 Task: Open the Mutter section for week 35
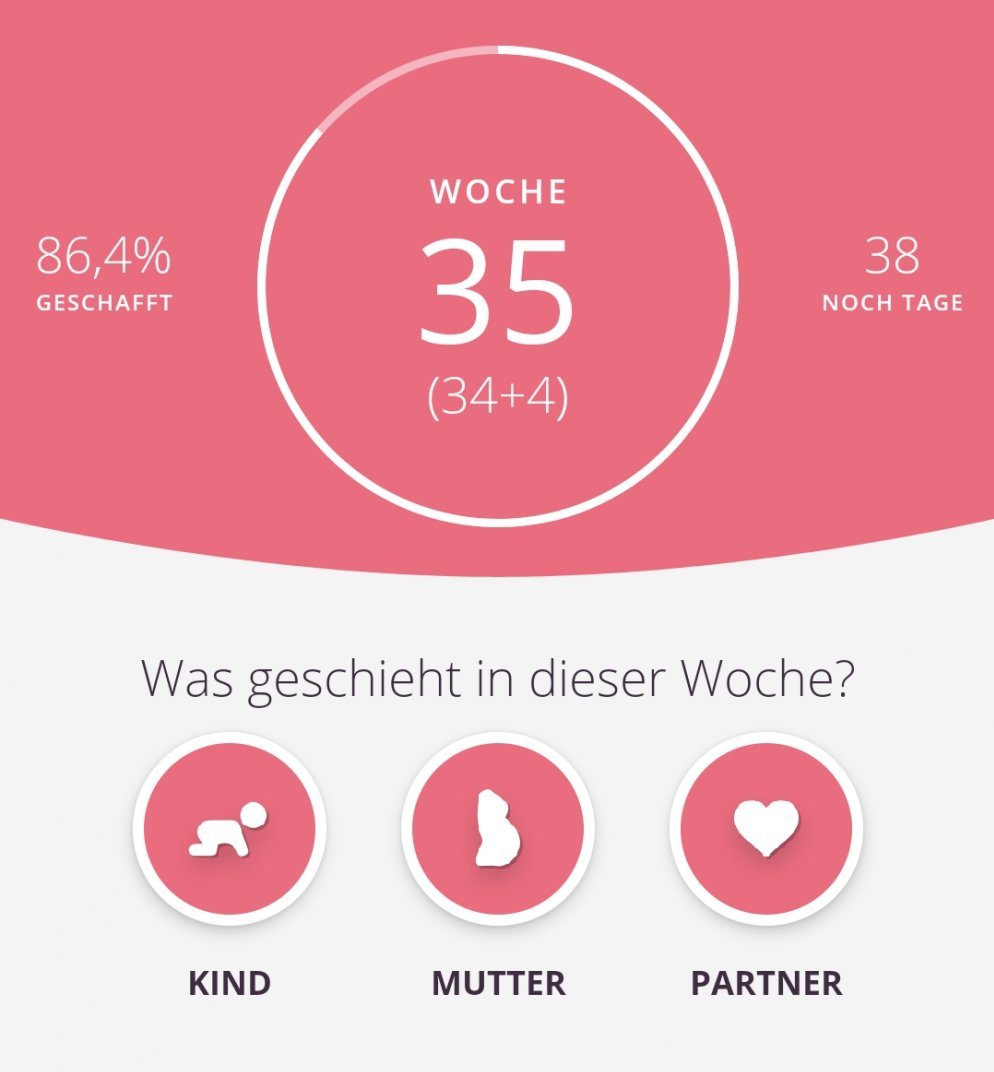498,829
